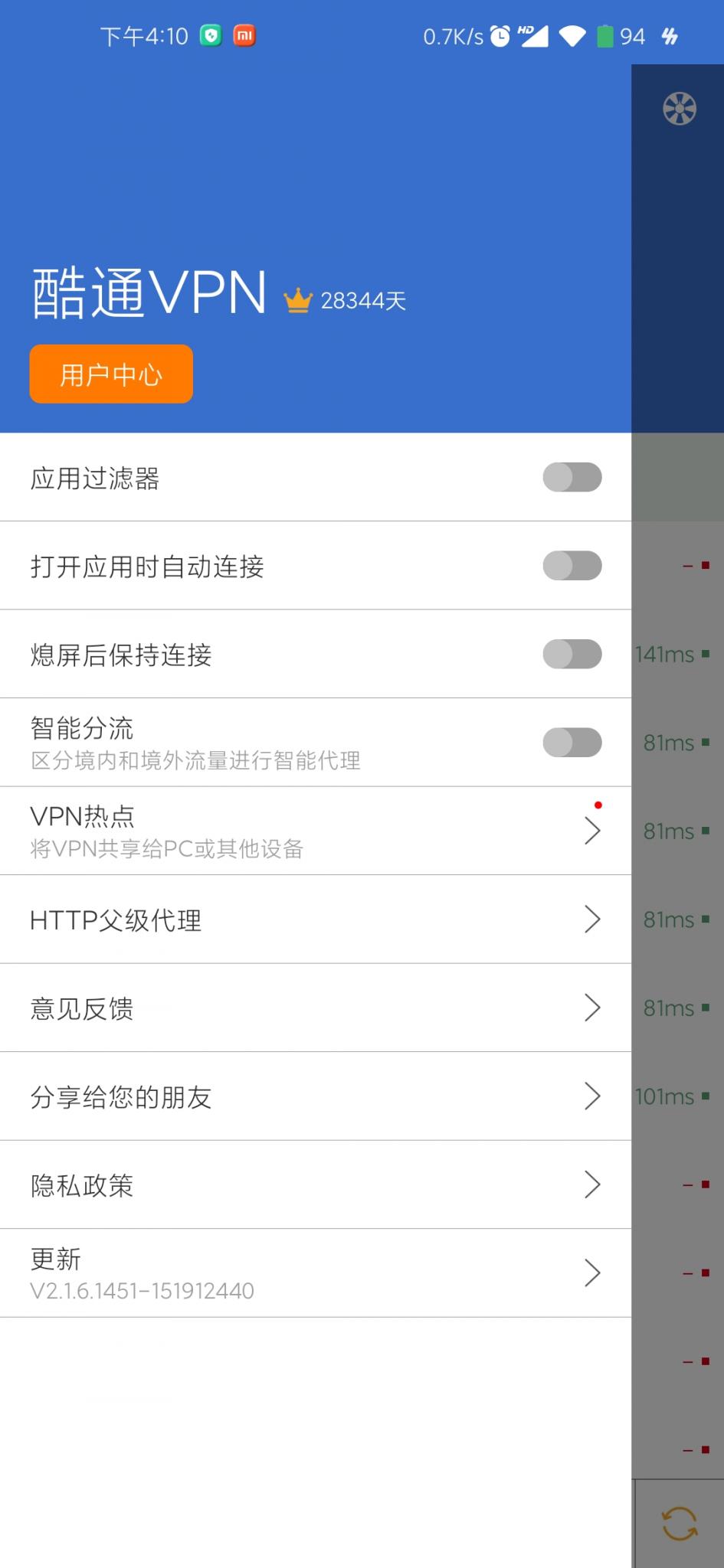The height and width of the screenshot is (1568, 724).
Task: Tap the MI notification icon in status bar
Action: click(x=243, y=34)
